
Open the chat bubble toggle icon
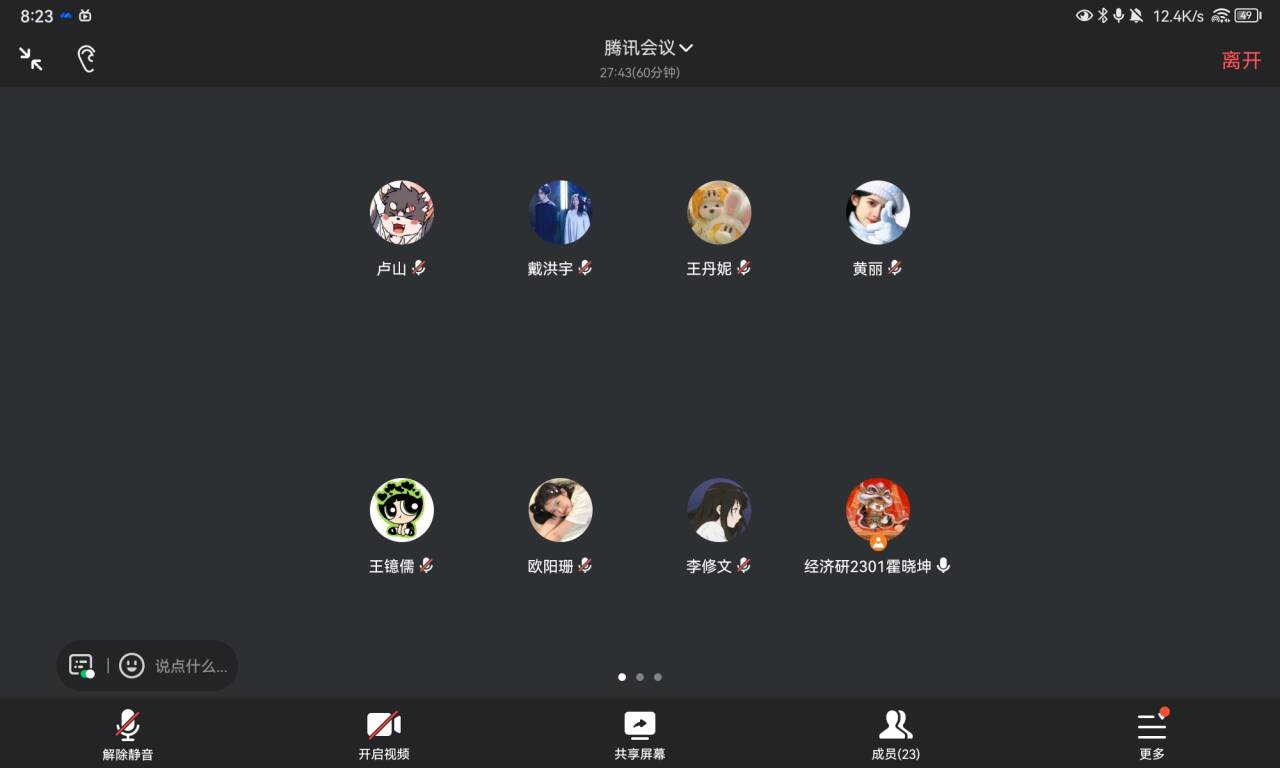[x=82, y=666]
